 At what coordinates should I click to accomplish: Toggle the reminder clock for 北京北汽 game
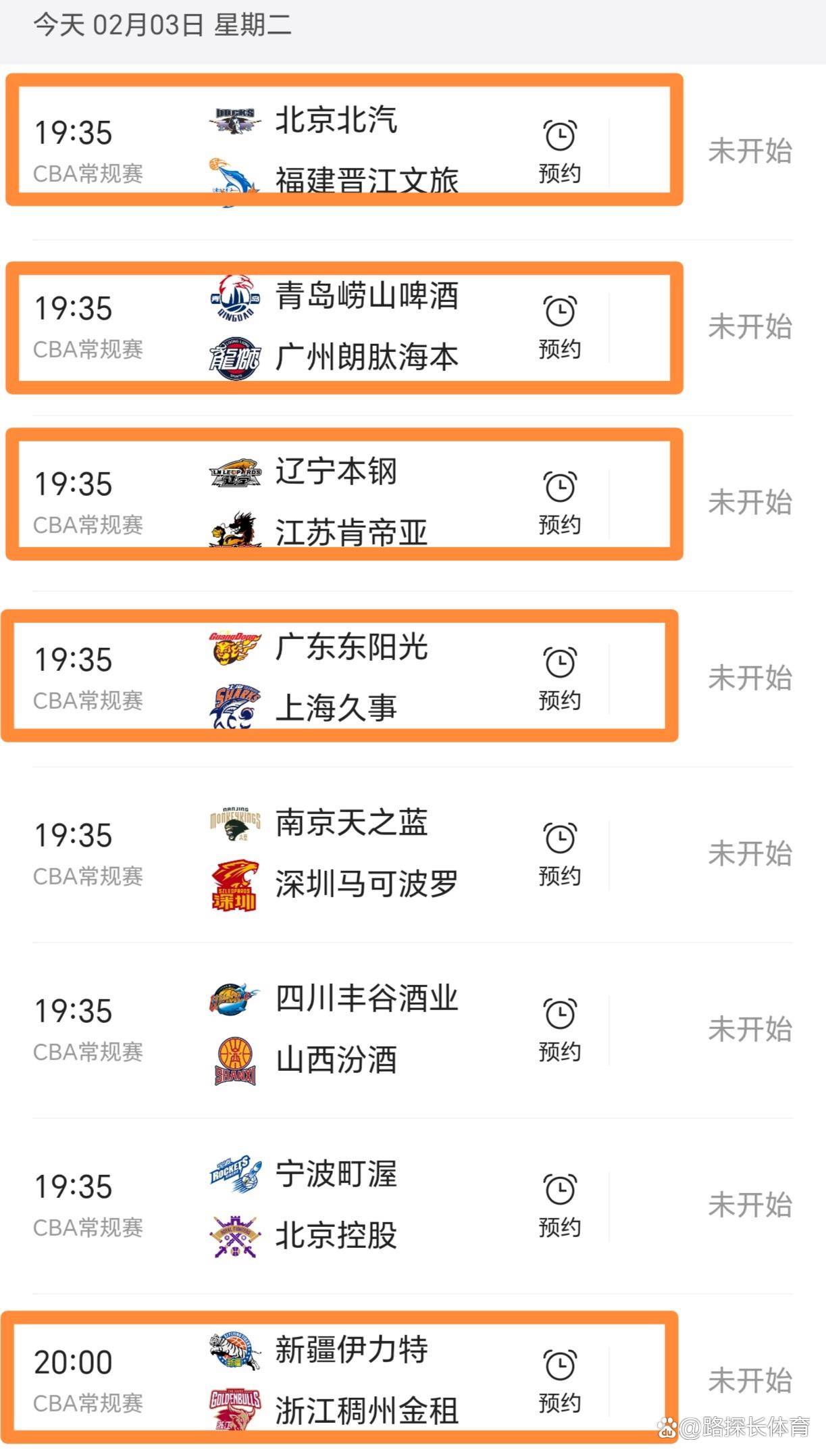559,134
